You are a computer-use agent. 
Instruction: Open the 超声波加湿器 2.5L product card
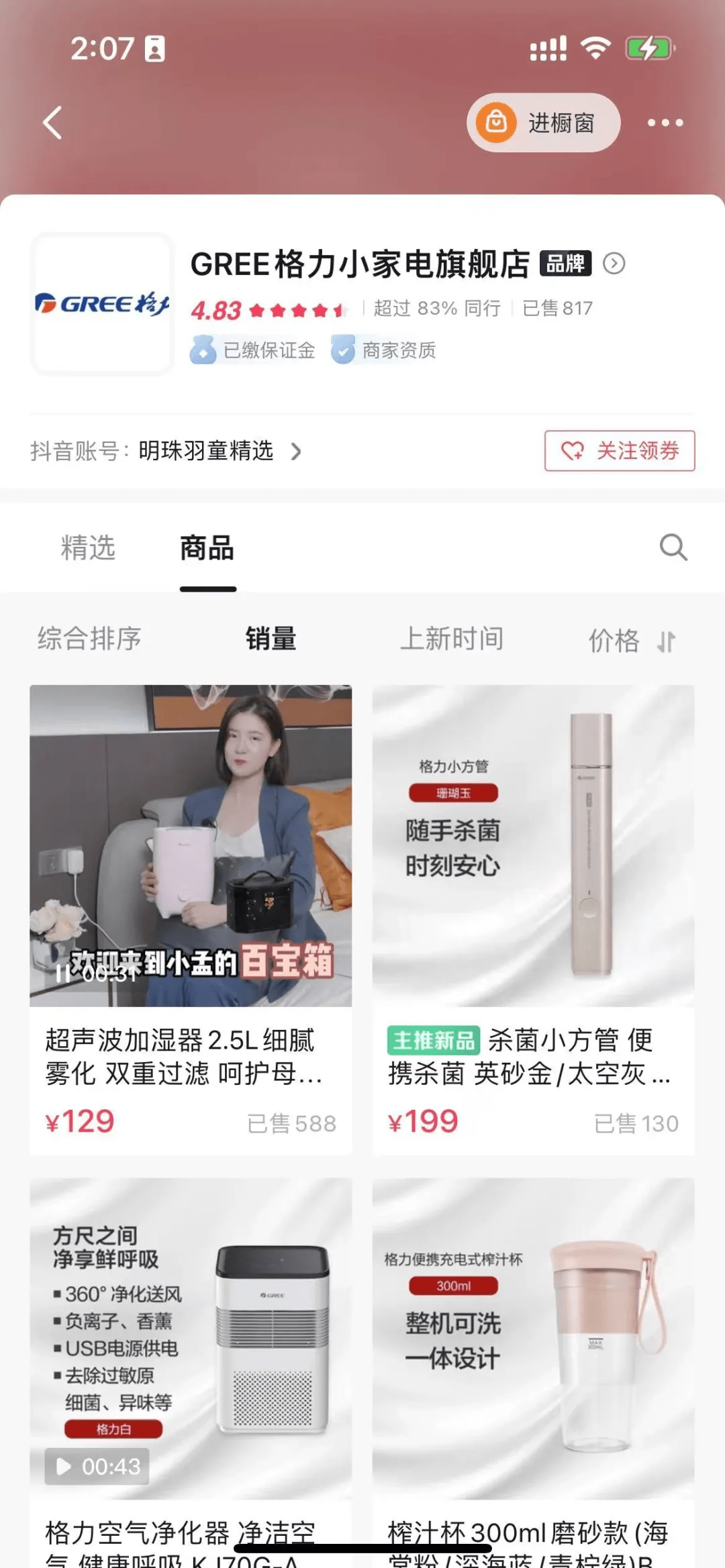pos(191,919)
